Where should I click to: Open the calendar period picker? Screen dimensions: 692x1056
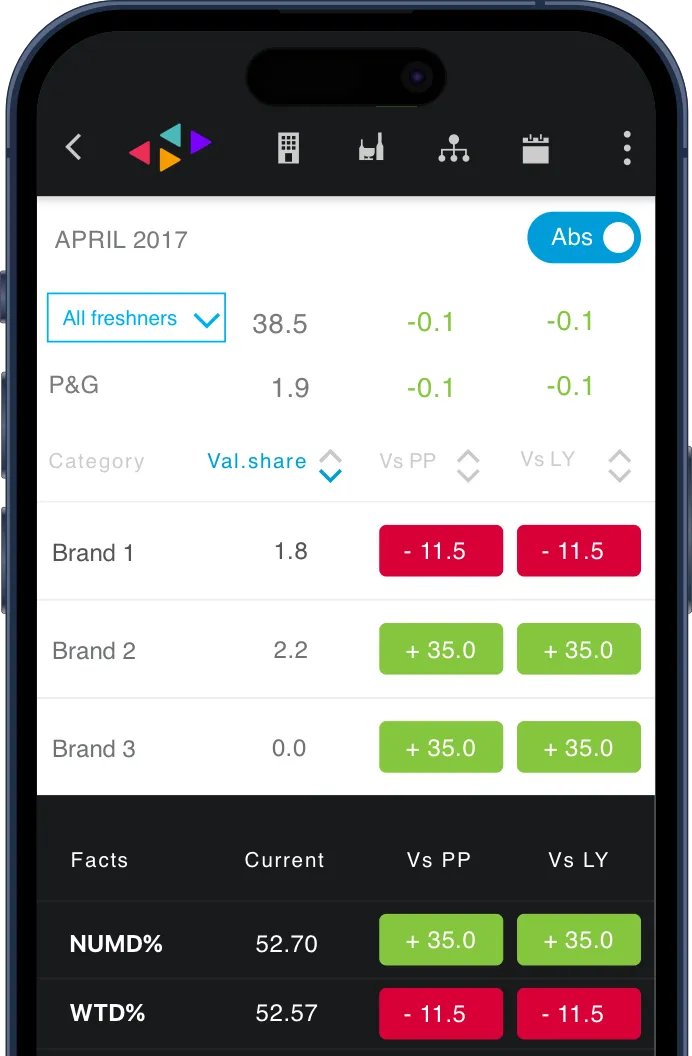coord(536,148)
